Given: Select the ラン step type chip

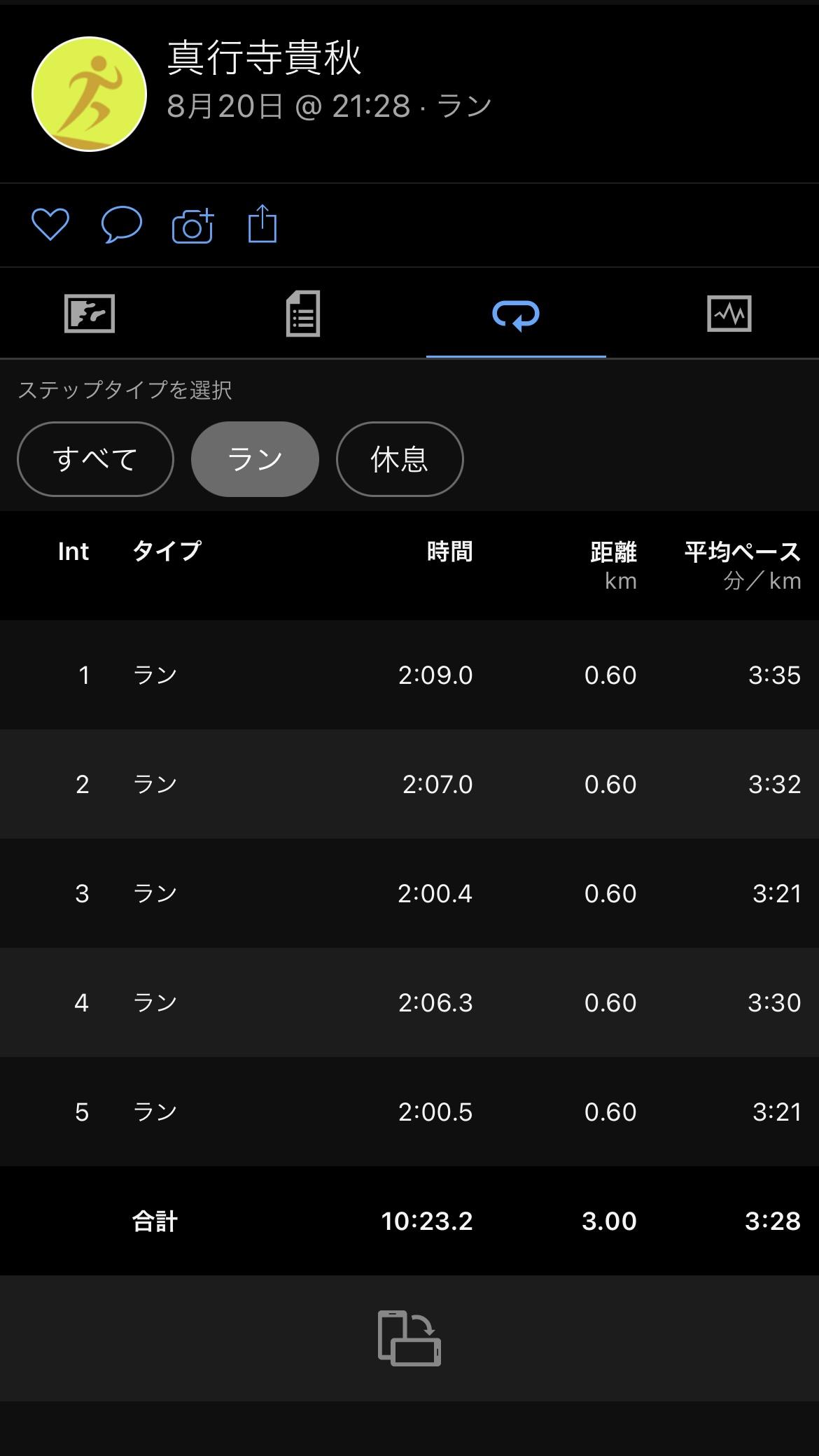Looking at the screenshot, I should pos(255,459).
